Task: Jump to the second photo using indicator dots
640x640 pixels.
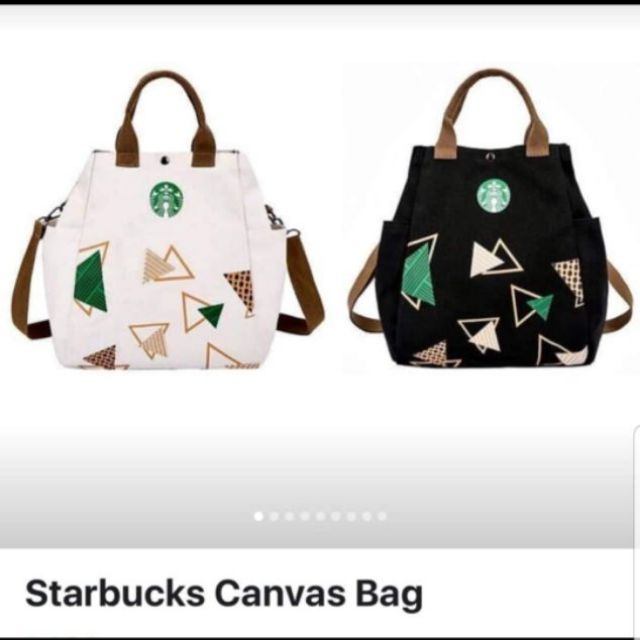Action: point(274,516)
